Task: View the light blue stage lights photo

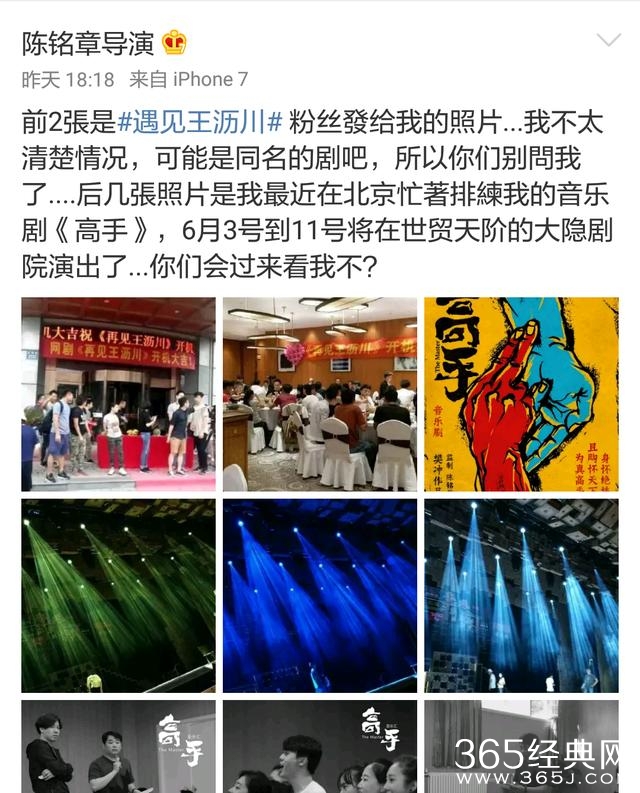Action: (521, 596)
